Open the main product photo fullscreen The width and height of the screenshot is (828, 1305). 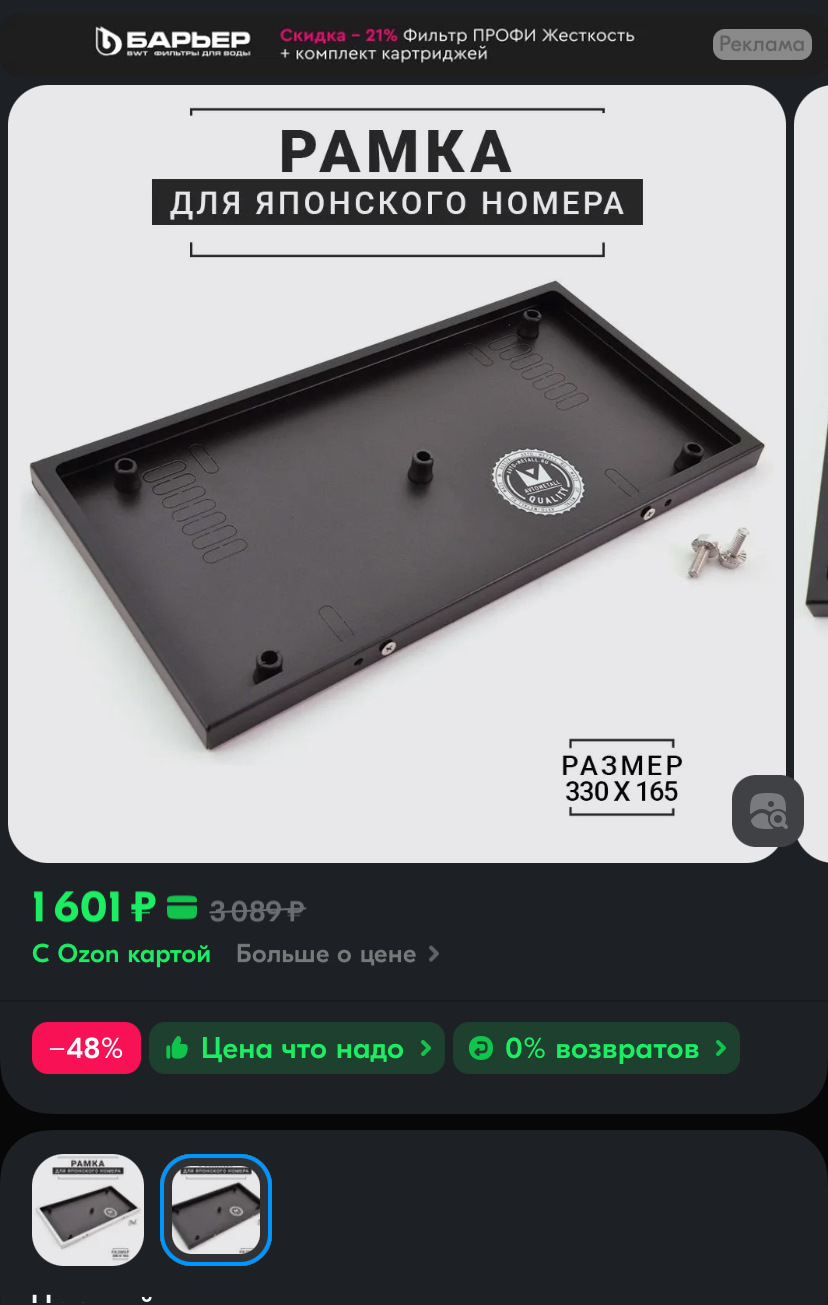pos(396,472)
